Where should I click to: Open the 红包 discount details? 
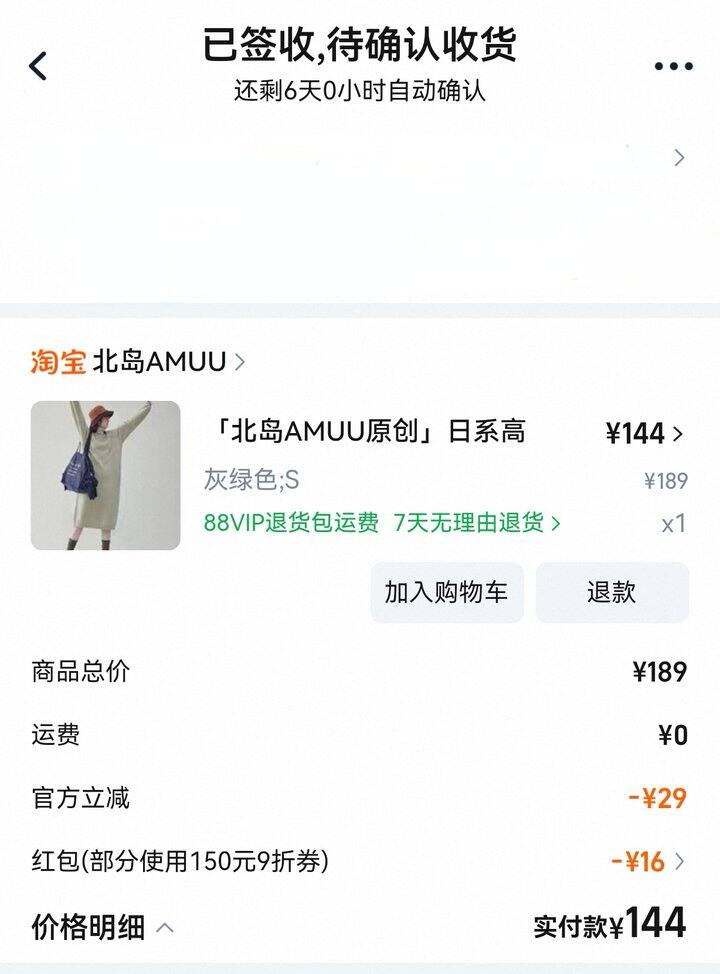[x=648, y=861]
